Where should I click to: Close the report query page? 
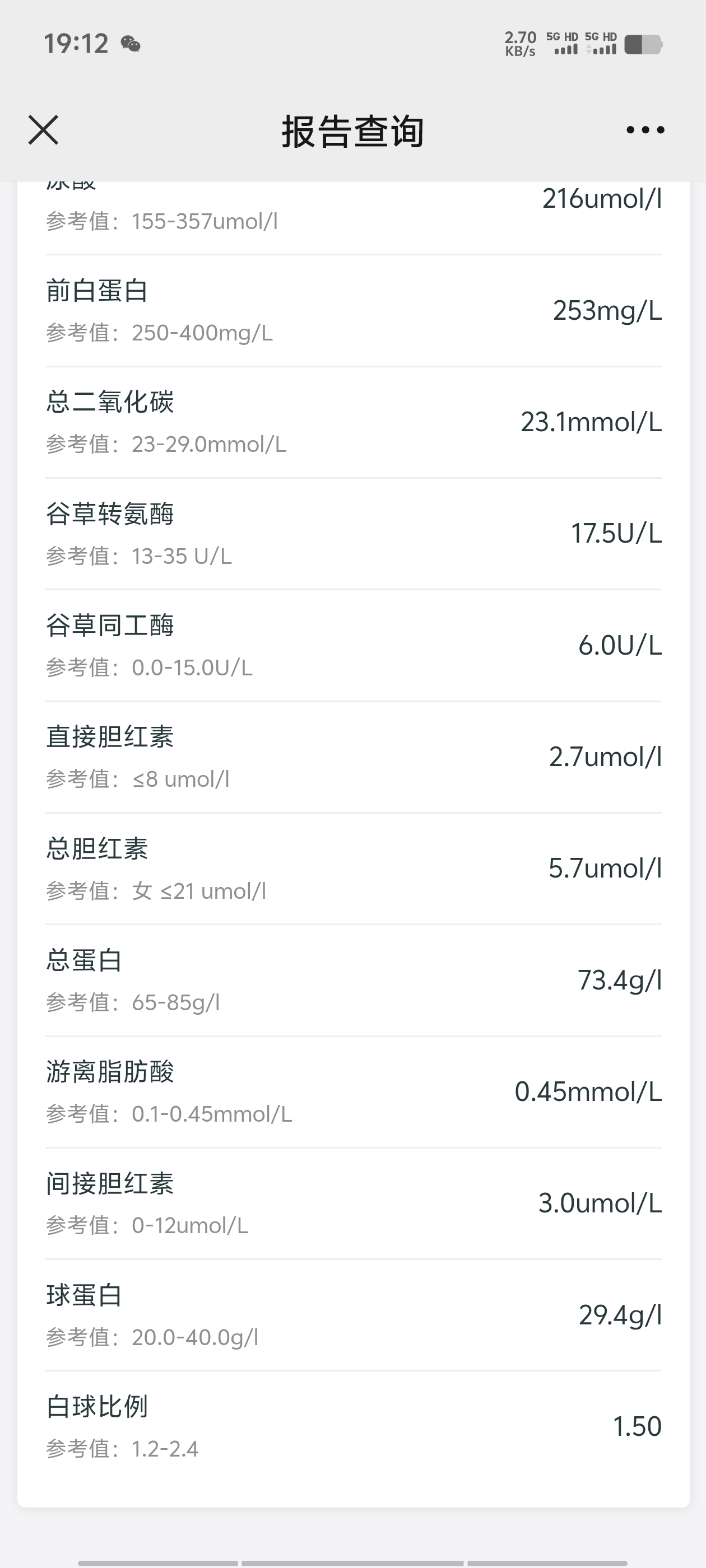[43, 130]
